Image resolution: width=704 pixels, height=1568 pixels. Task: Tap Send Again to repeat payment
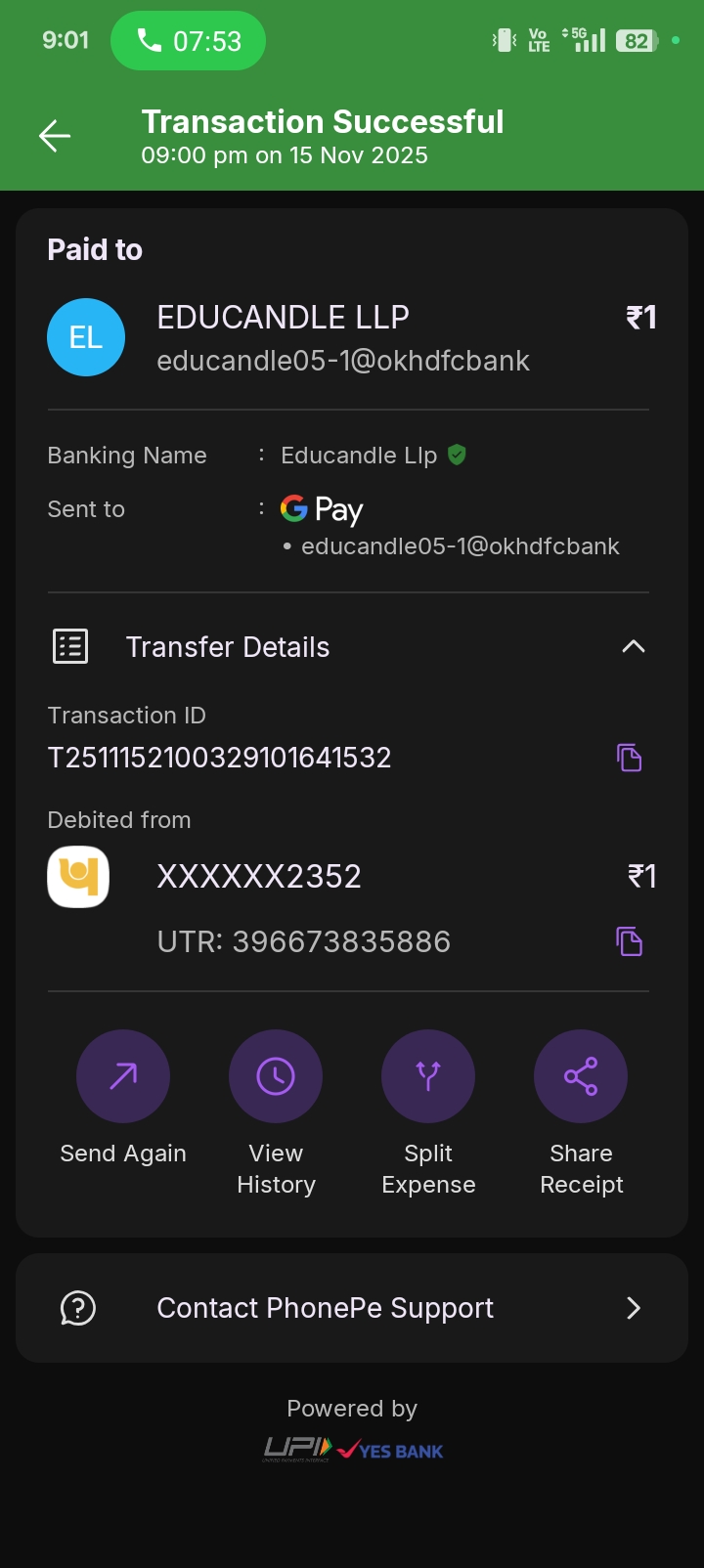click(123, 1076)
